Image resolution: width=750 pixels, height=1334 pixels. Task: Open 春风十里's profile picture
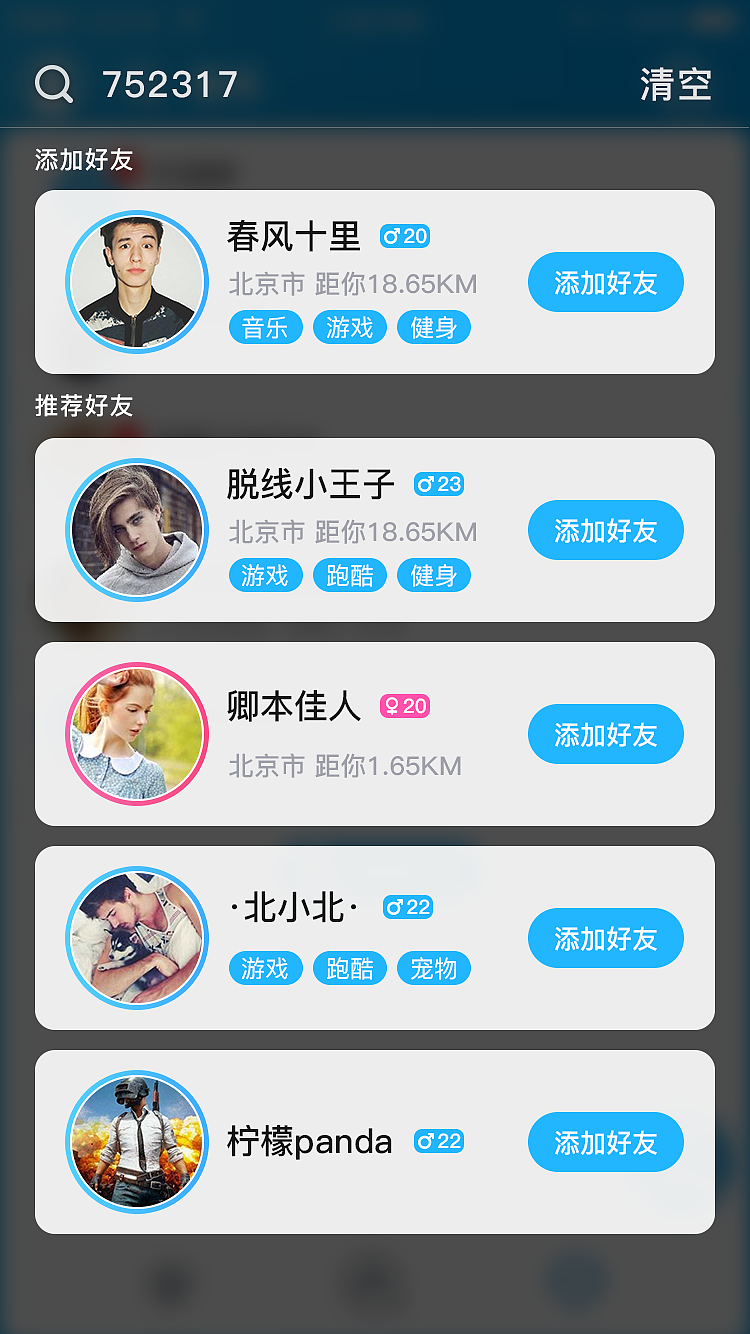point(137,282)
